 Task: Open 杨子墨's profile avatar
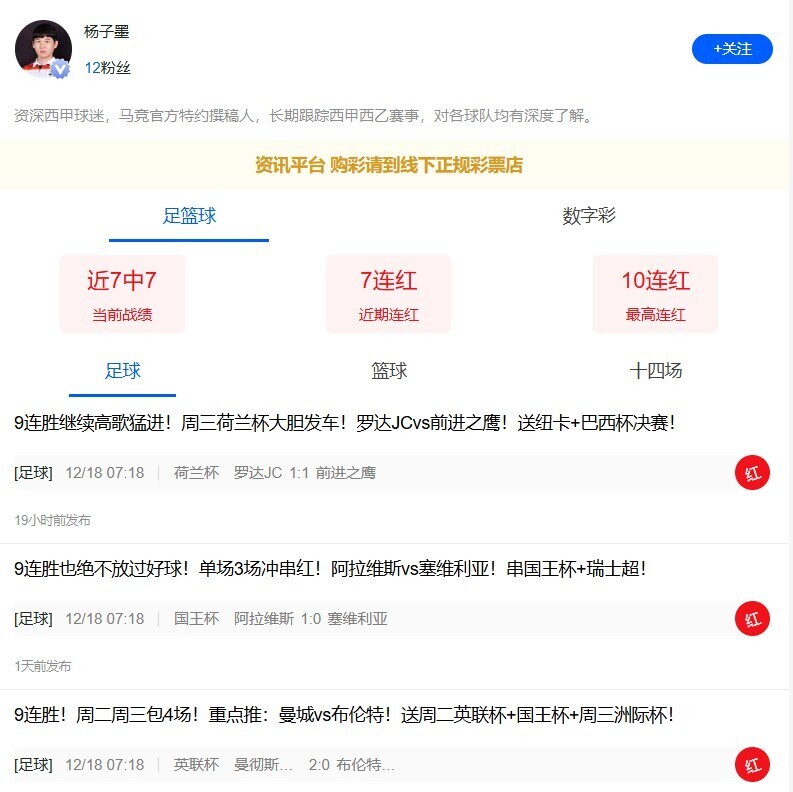[x=43, y=49]
